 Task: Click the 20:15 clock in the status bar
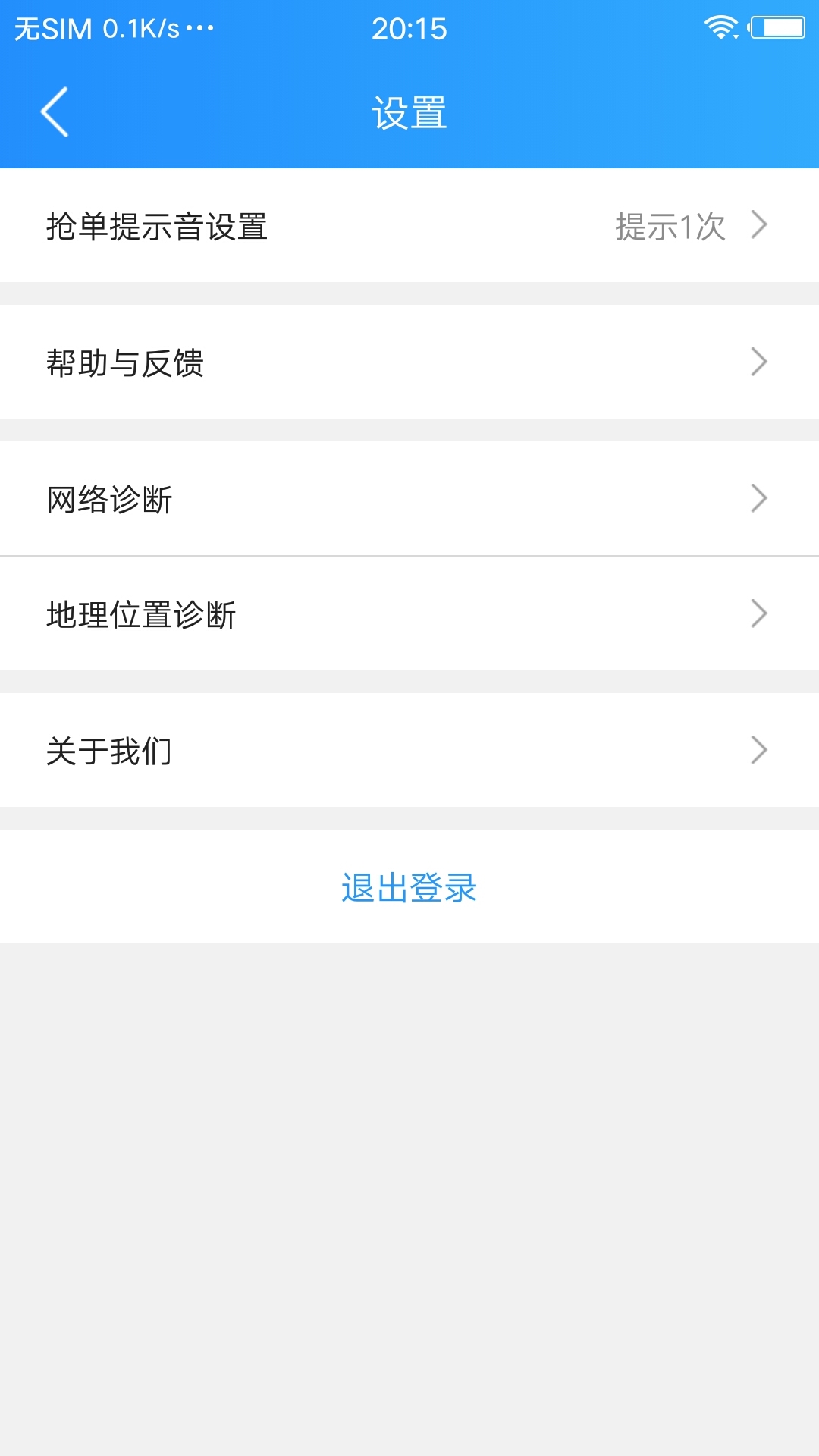pyautogui.click(x=409, y=28)
